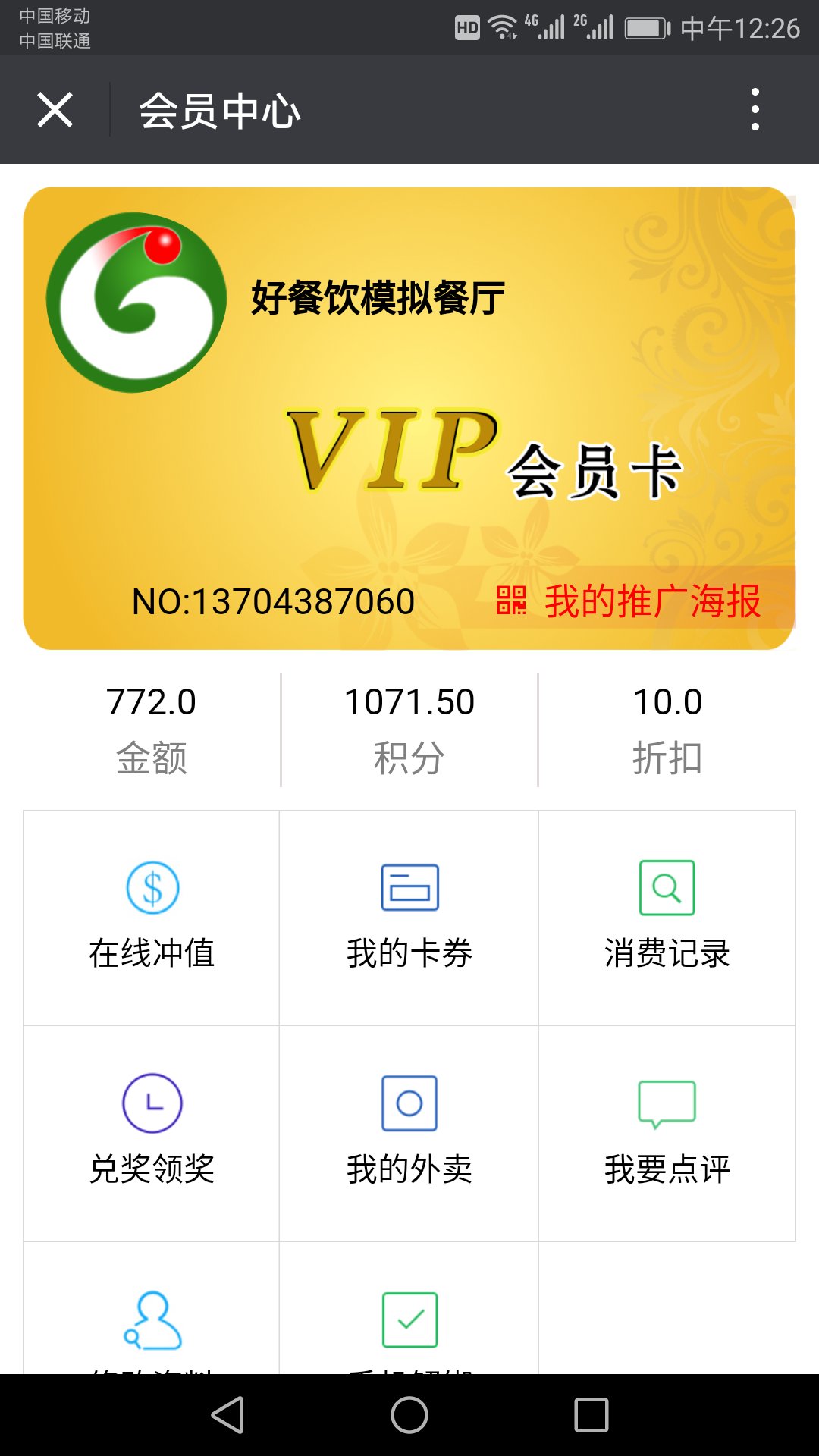Tap the VIP 会员卡 membership card
Viewport: 819px width, 1456px height.
409,417
